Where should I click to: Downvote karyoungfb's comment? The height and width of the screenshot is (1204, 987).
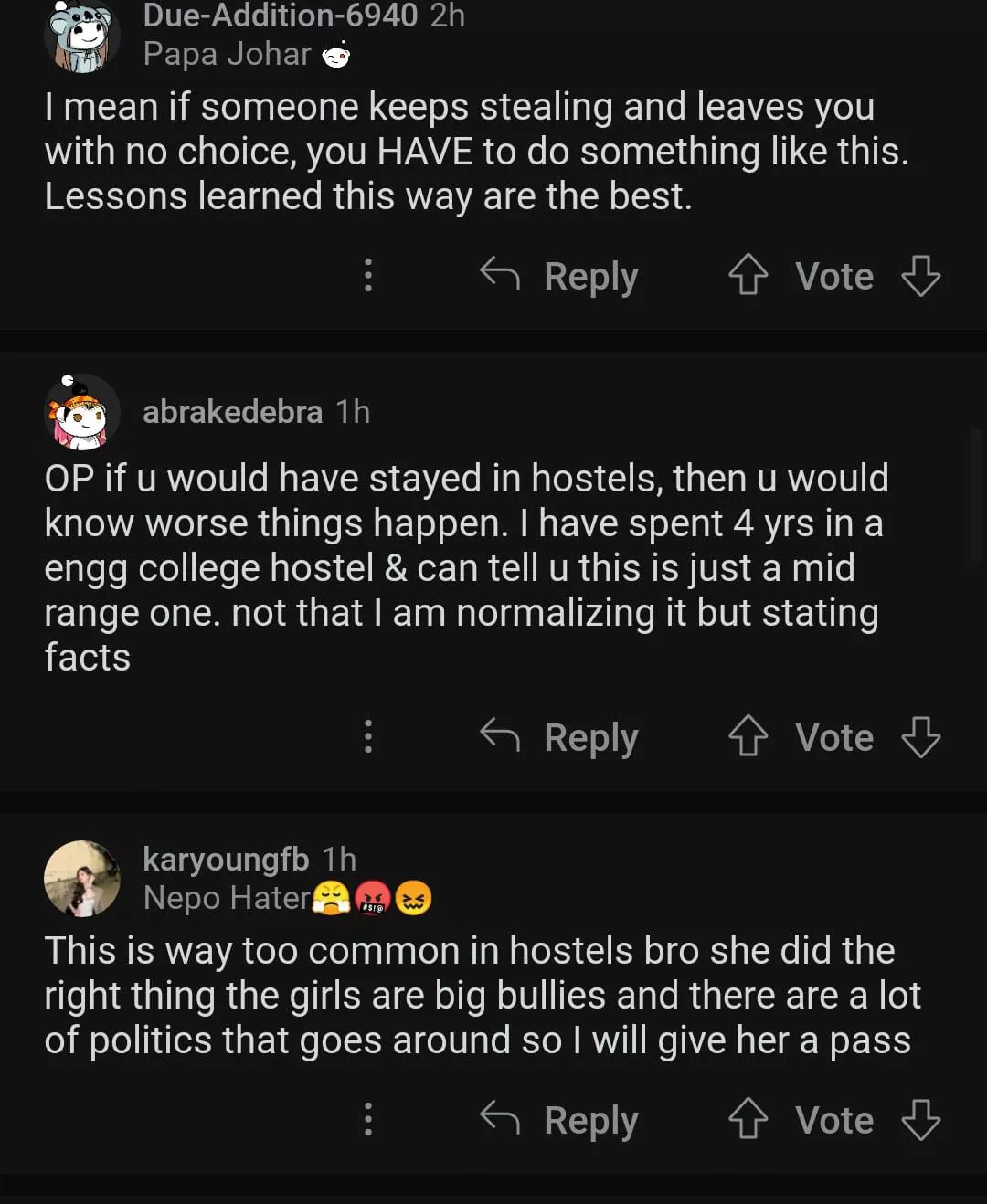[x=920, y=1119]
